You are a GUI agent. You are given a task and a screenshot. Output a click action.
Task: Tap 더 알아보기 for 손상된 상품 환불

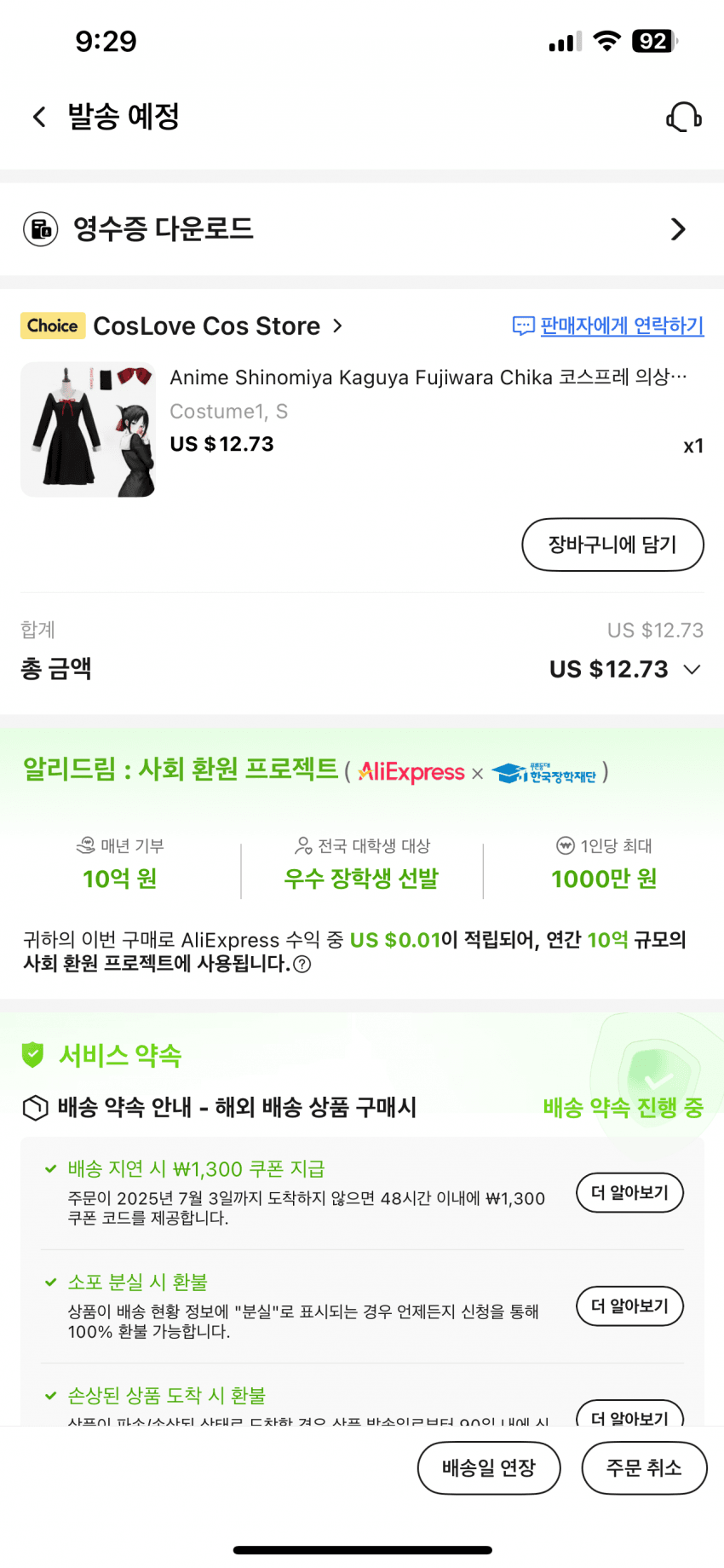(x=629, y=1415)
